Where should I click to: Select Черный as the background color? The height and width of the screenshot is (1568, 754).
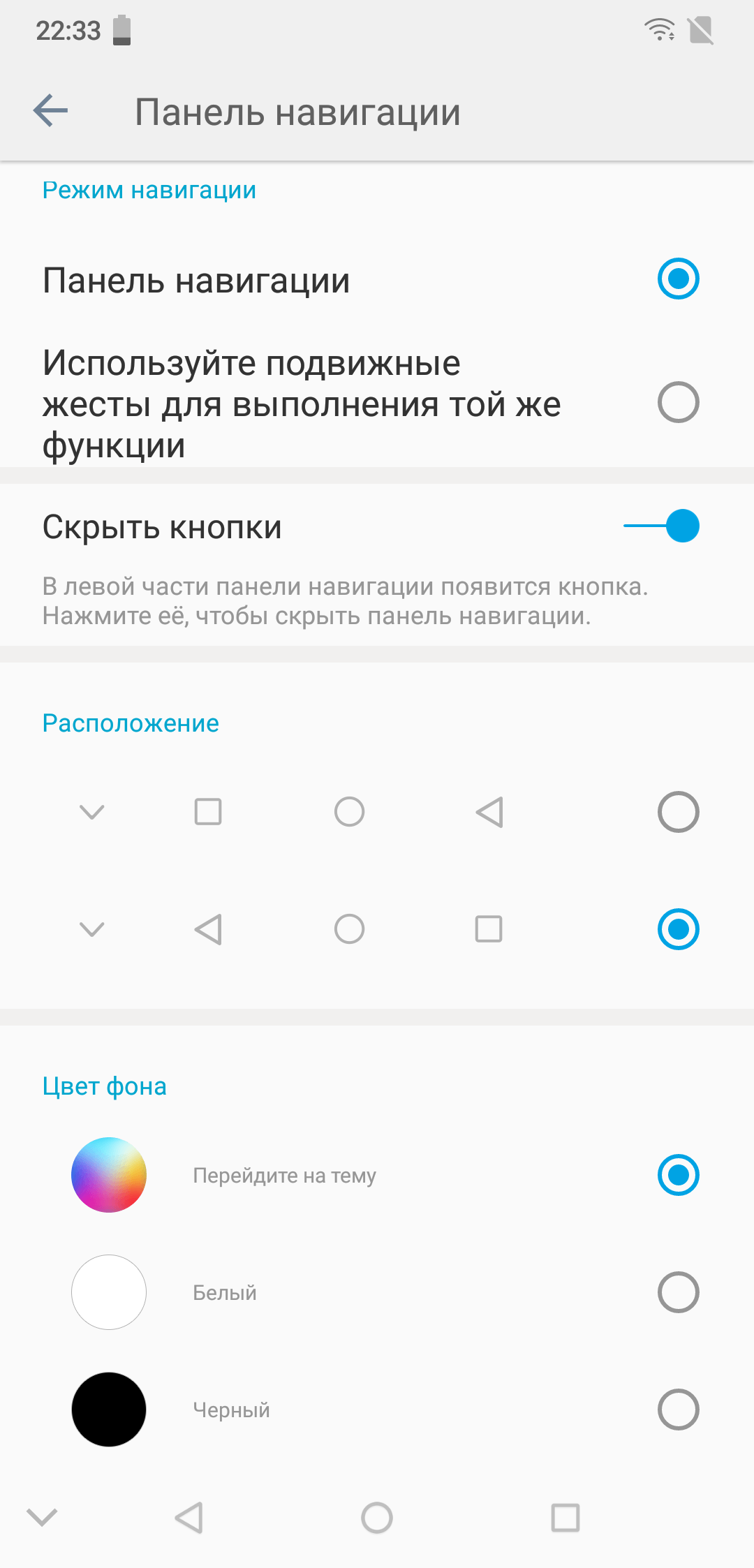click(x=377, y=1410)
